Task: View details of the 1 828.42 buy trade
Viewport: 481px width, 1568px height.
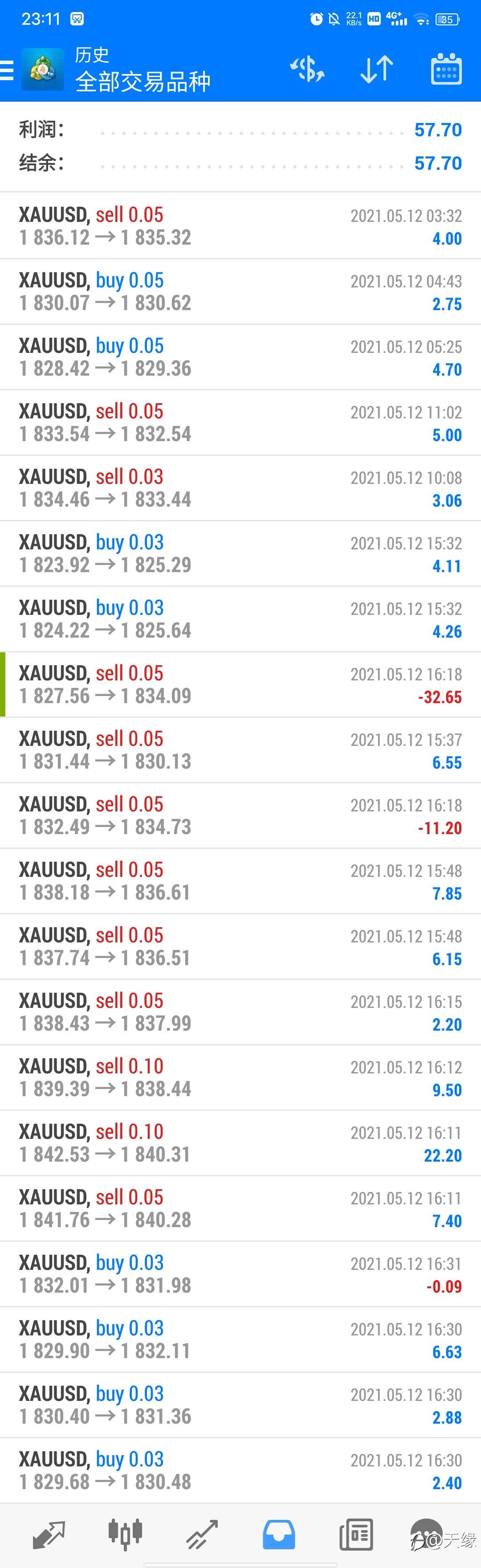Action: tap(240, 357)
